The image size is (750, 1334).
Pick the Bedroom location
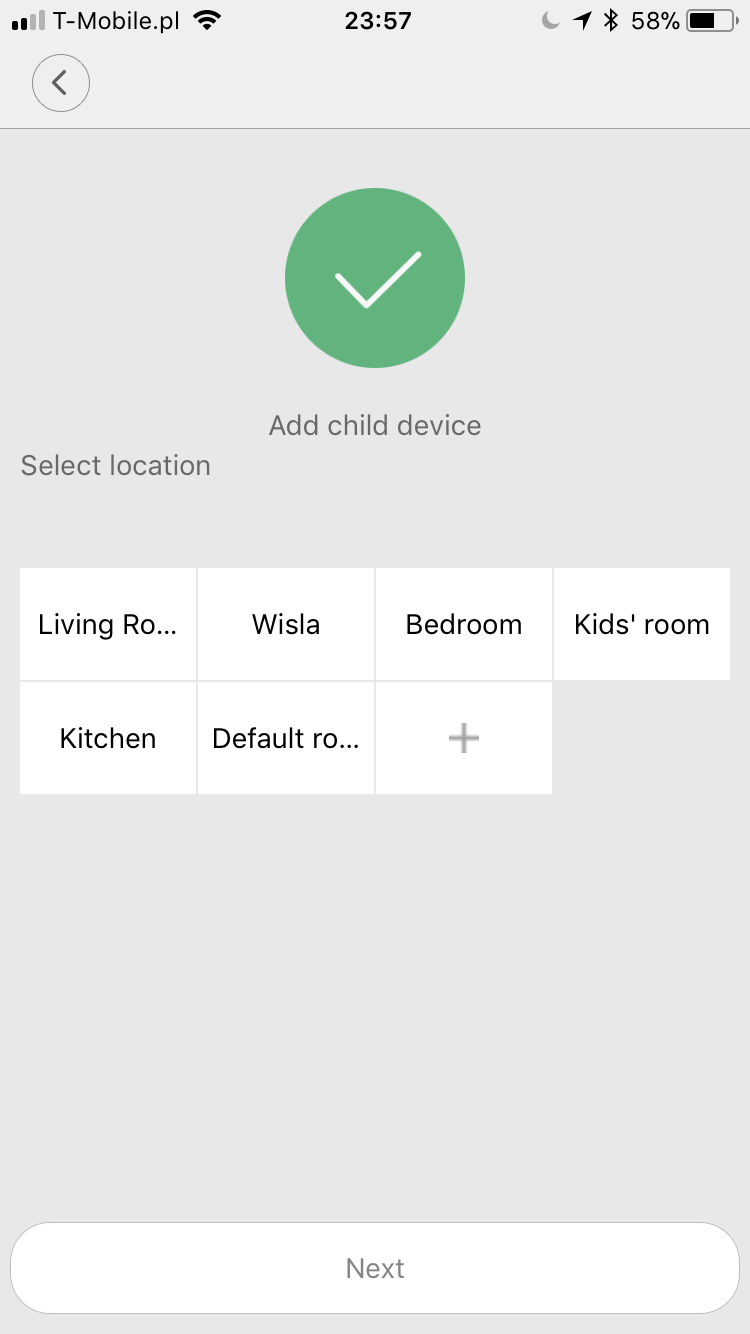tap(464, 625)
